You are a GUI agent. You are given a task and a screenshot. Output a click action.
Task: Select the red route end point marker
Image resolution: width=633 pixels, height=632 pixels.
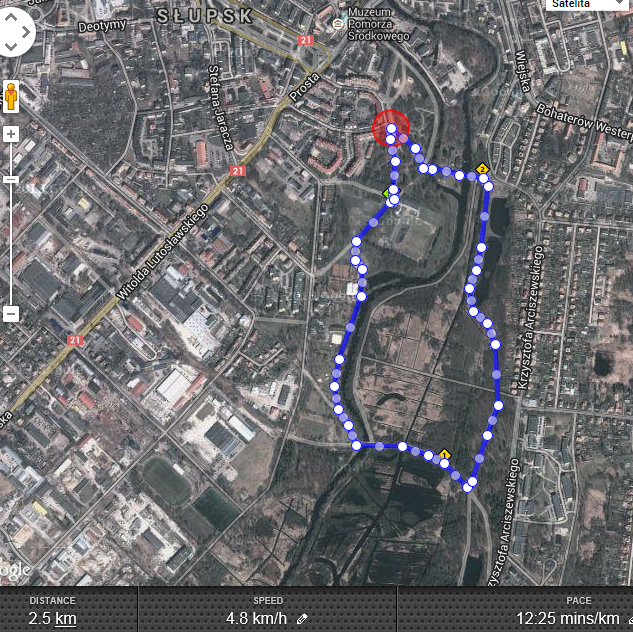pyautogui.click(x=391, y=128)
